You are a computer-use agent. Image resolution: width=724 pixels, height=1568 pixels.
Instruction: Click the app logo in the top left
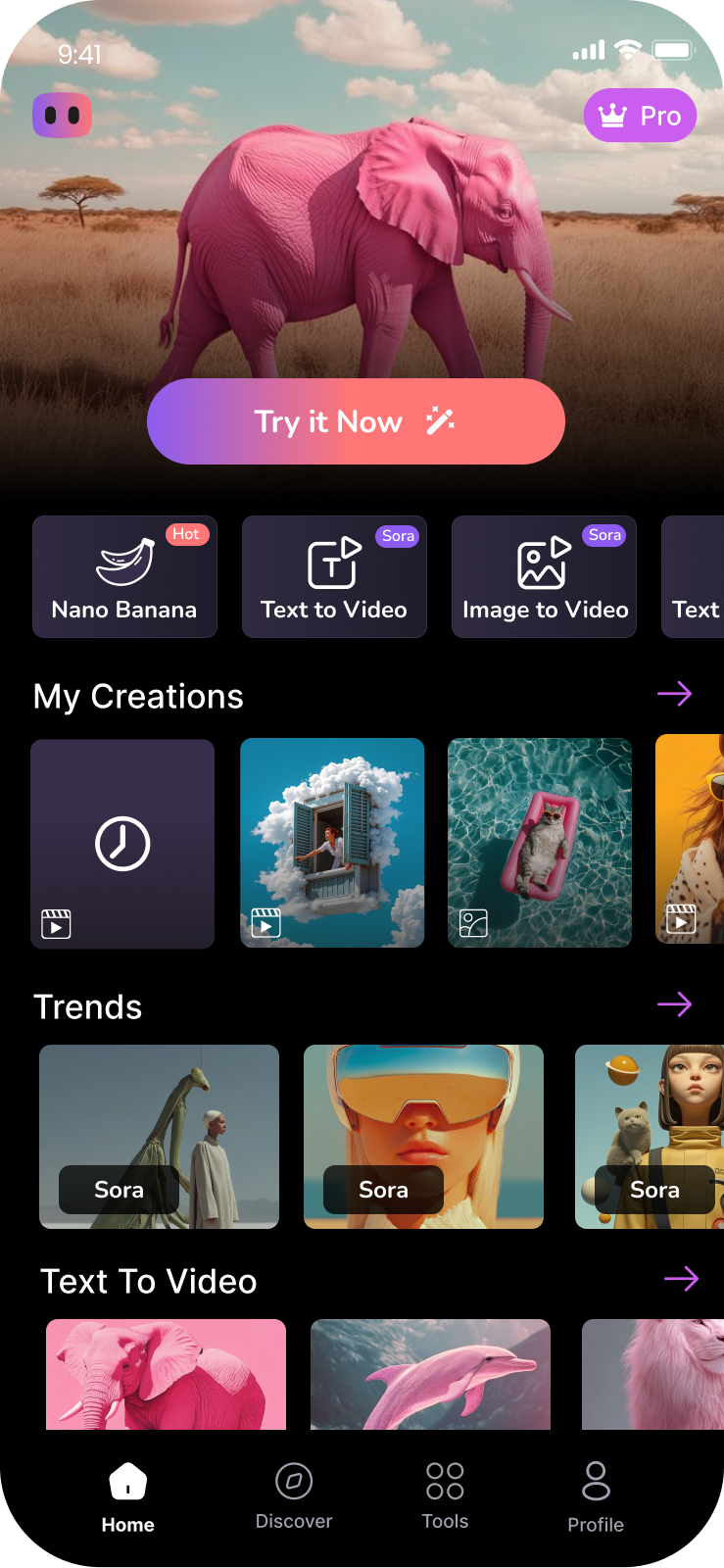pos(63,115)
